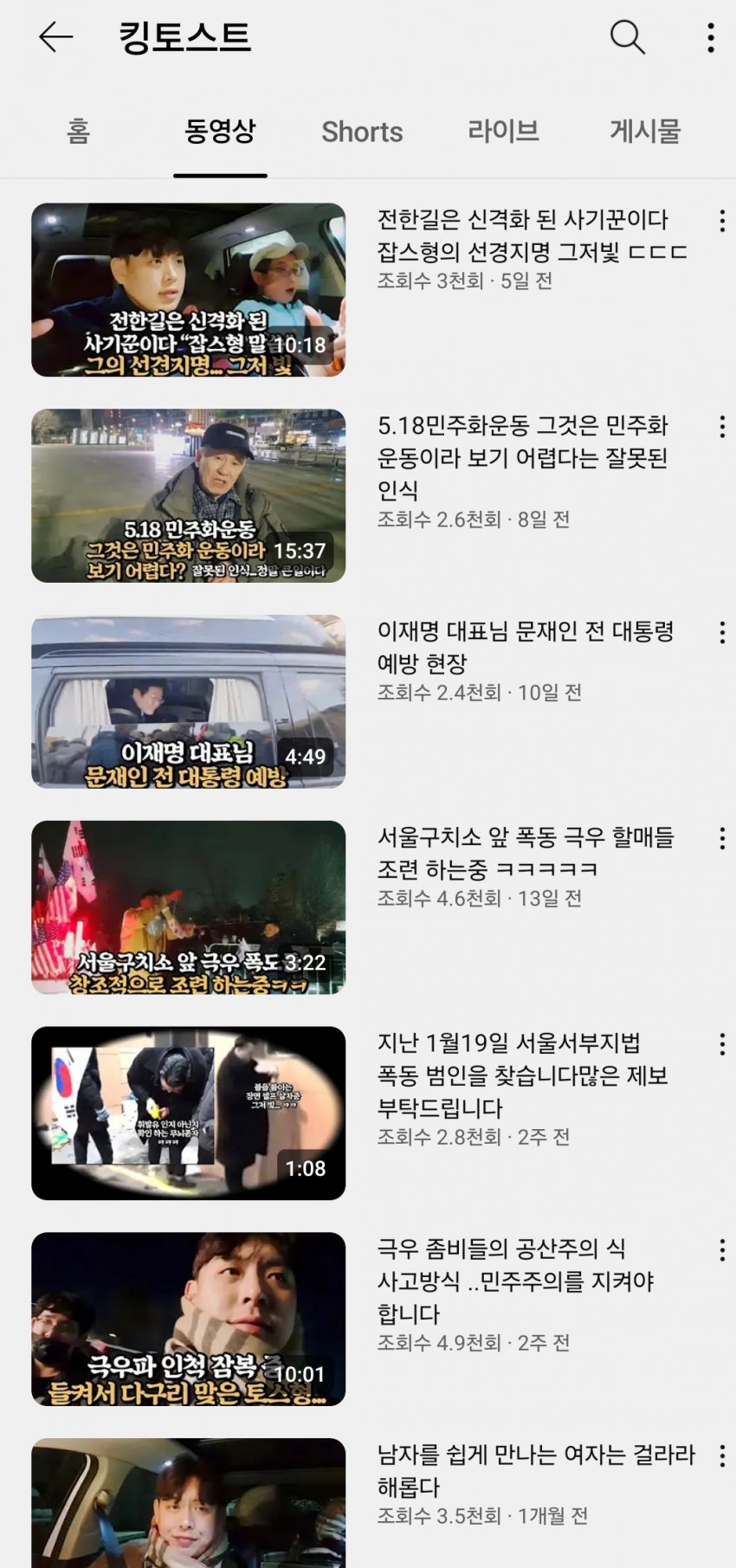Open the channel overflow menu
This screenshot has width=736, height=1568.
tap(711, 37)
